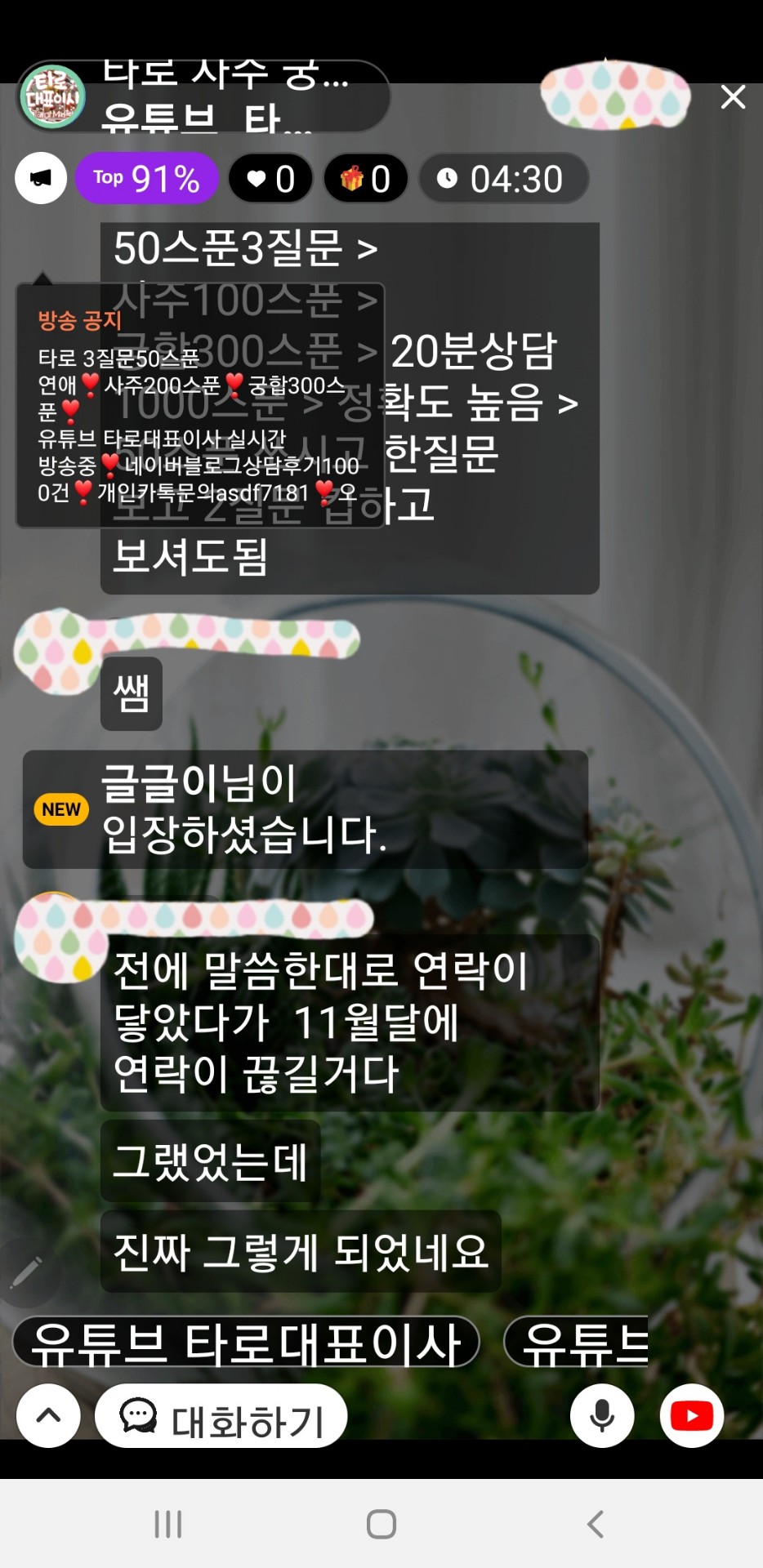Tap the 유튜브 타로대표이사 tag chip
Screen dimensions: 763x1568
(x=246, y=1343)
